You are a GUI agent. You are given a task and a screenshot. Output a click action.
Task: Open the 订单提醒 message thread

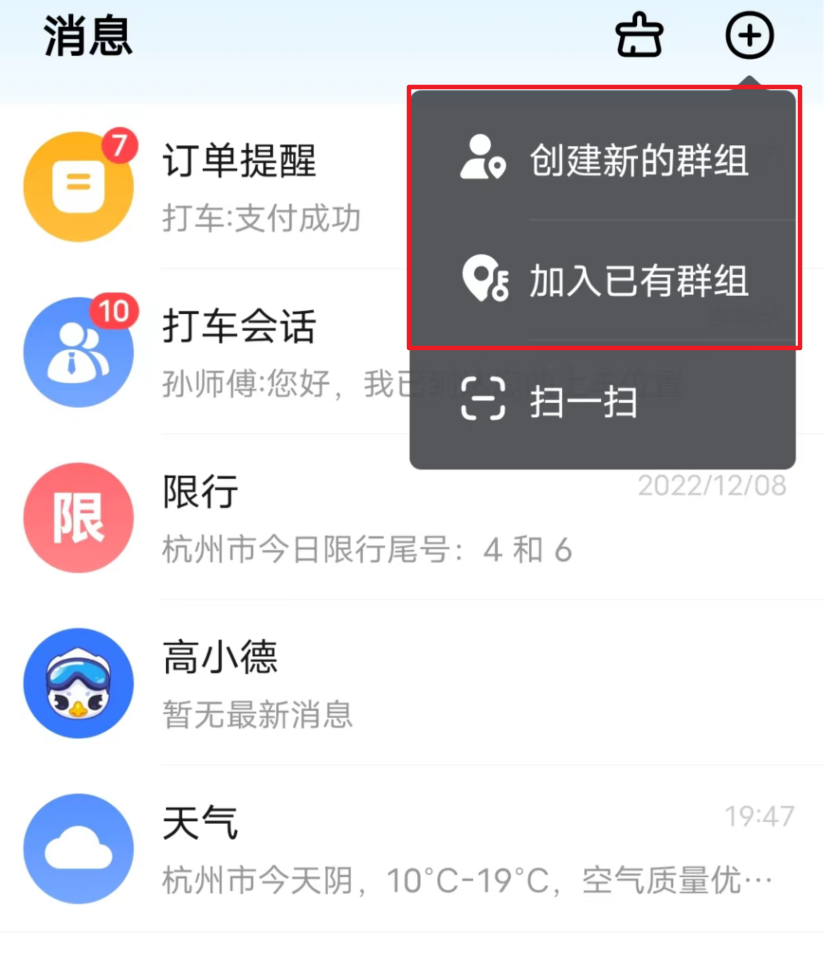click(240, 188)
